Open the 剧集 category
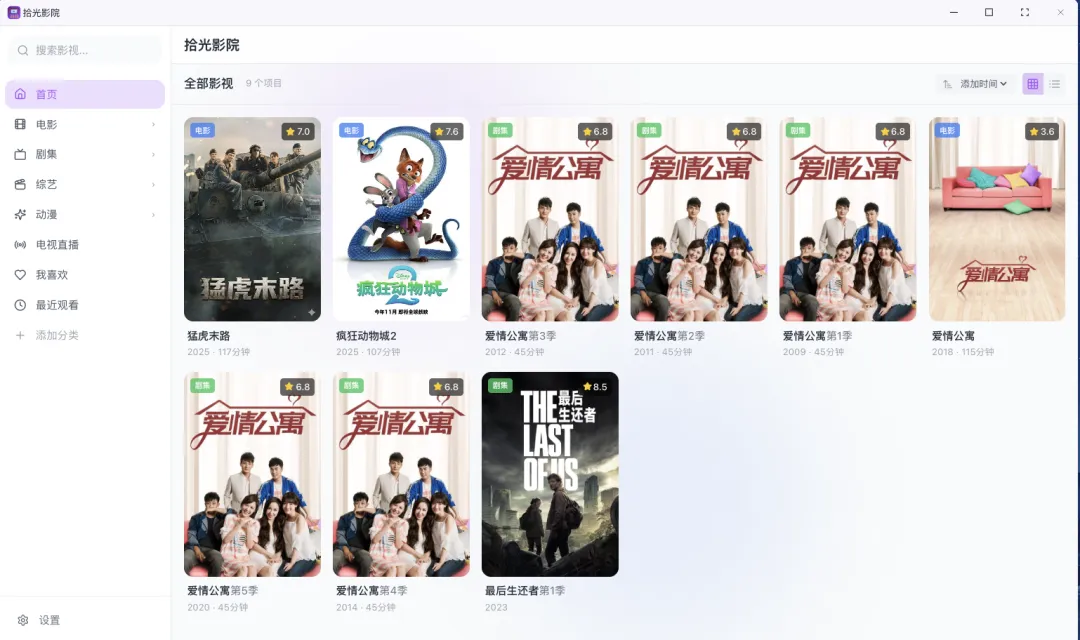The width and height of the screenshot is (1080, 640). [x=85, y=154]
